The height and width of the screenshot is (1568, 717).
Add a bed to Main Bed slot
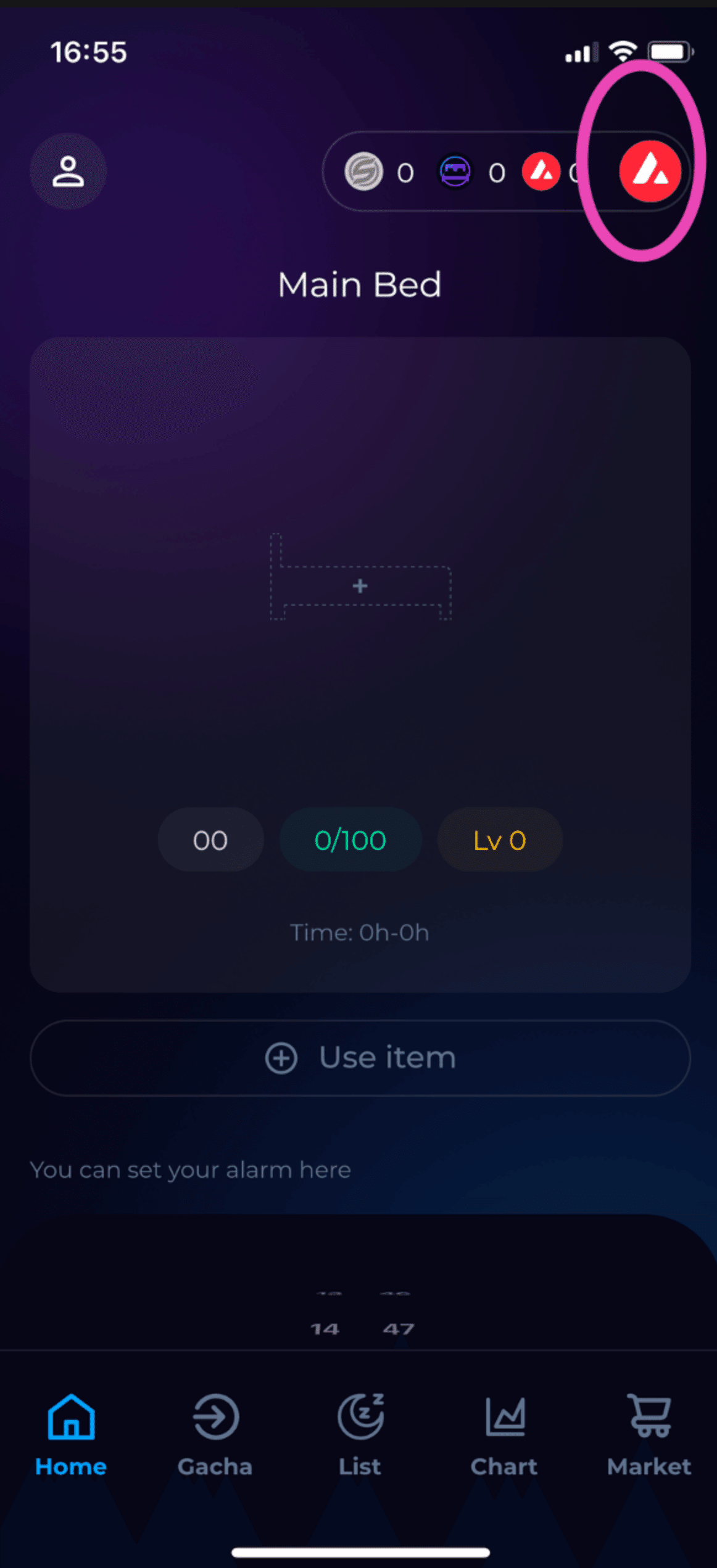click(360, 585)
